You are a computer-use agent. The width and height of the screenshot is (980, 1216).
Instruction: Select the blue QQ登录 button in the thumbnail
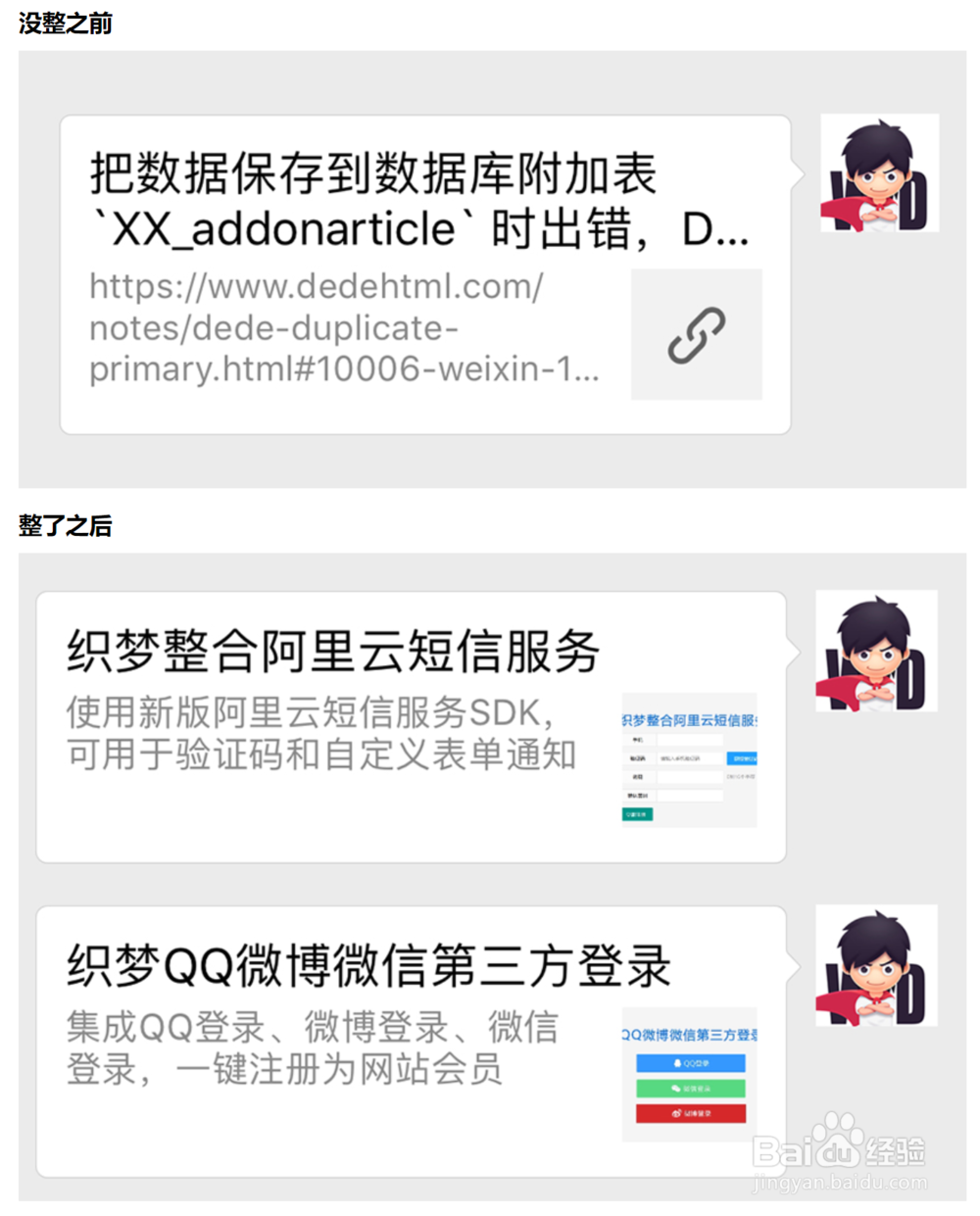point(691,1063)
